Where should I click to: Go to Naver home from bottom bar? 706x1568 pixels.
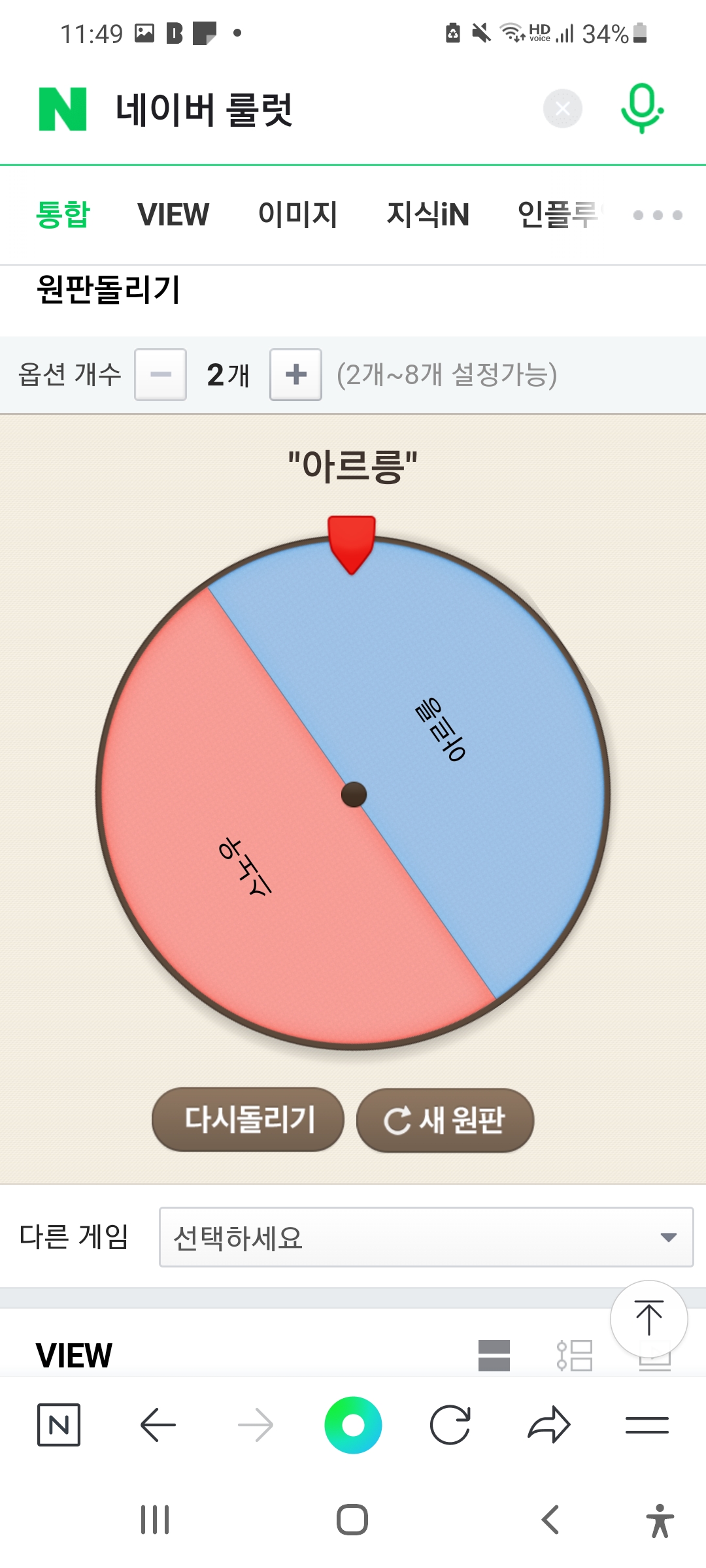coord(59,1424)
